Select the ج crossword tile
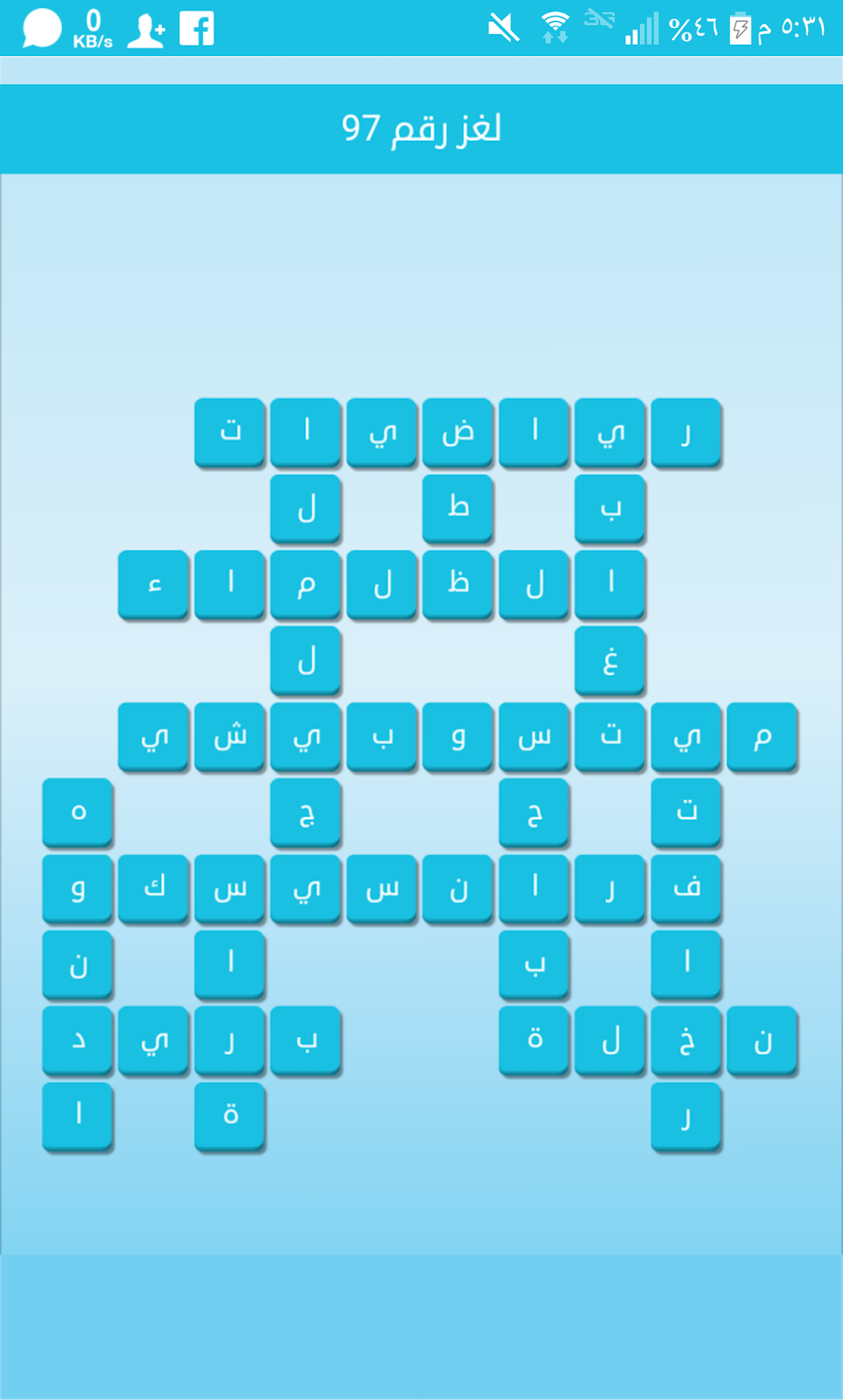 click(x=306, y=812)
